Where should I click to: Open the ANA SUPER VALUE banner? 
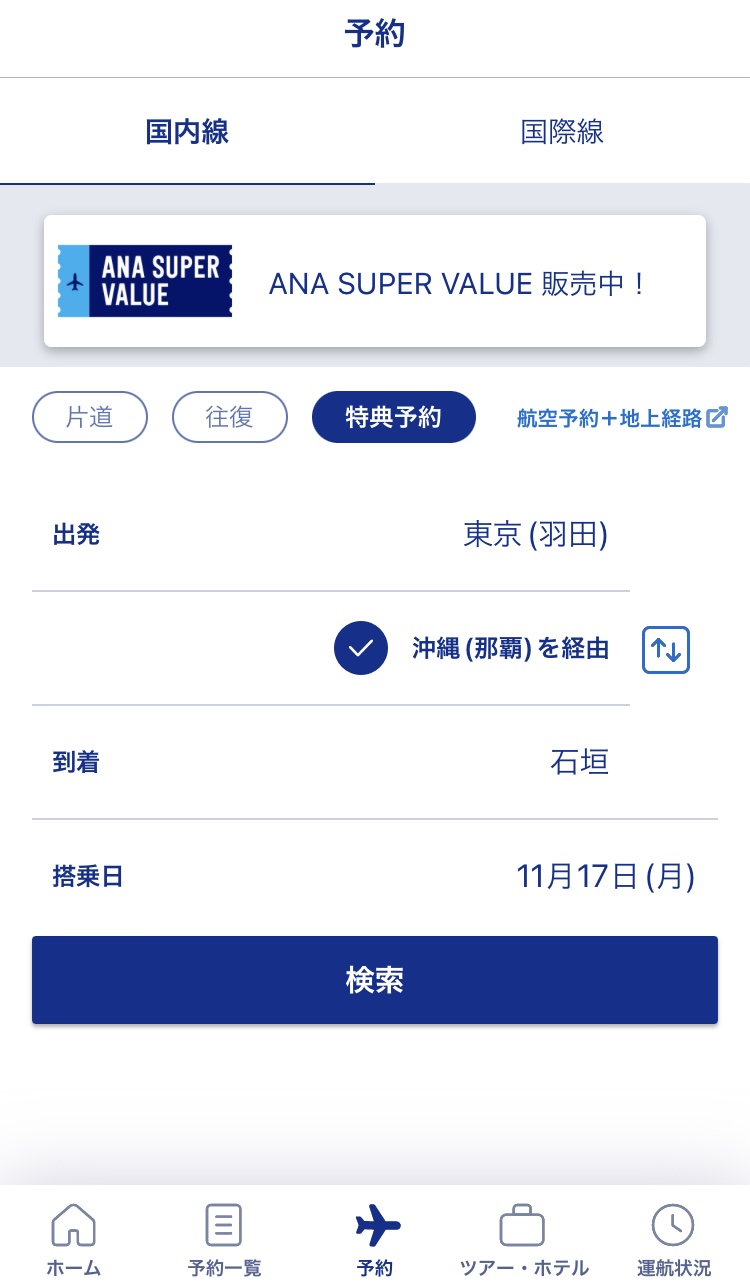pos(375,281)
